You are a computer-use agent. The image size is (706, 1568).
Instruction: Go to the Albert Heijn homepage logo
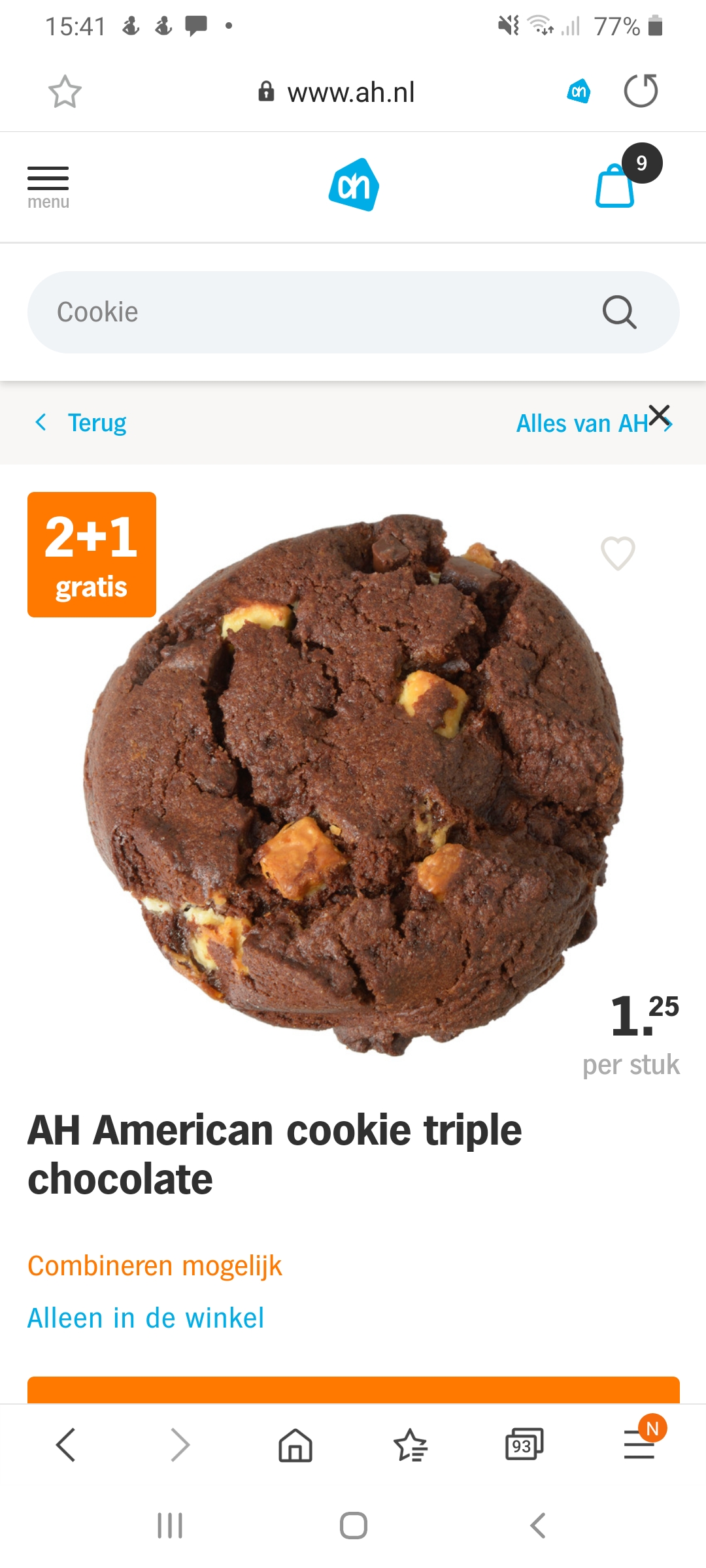pos(353,185)
